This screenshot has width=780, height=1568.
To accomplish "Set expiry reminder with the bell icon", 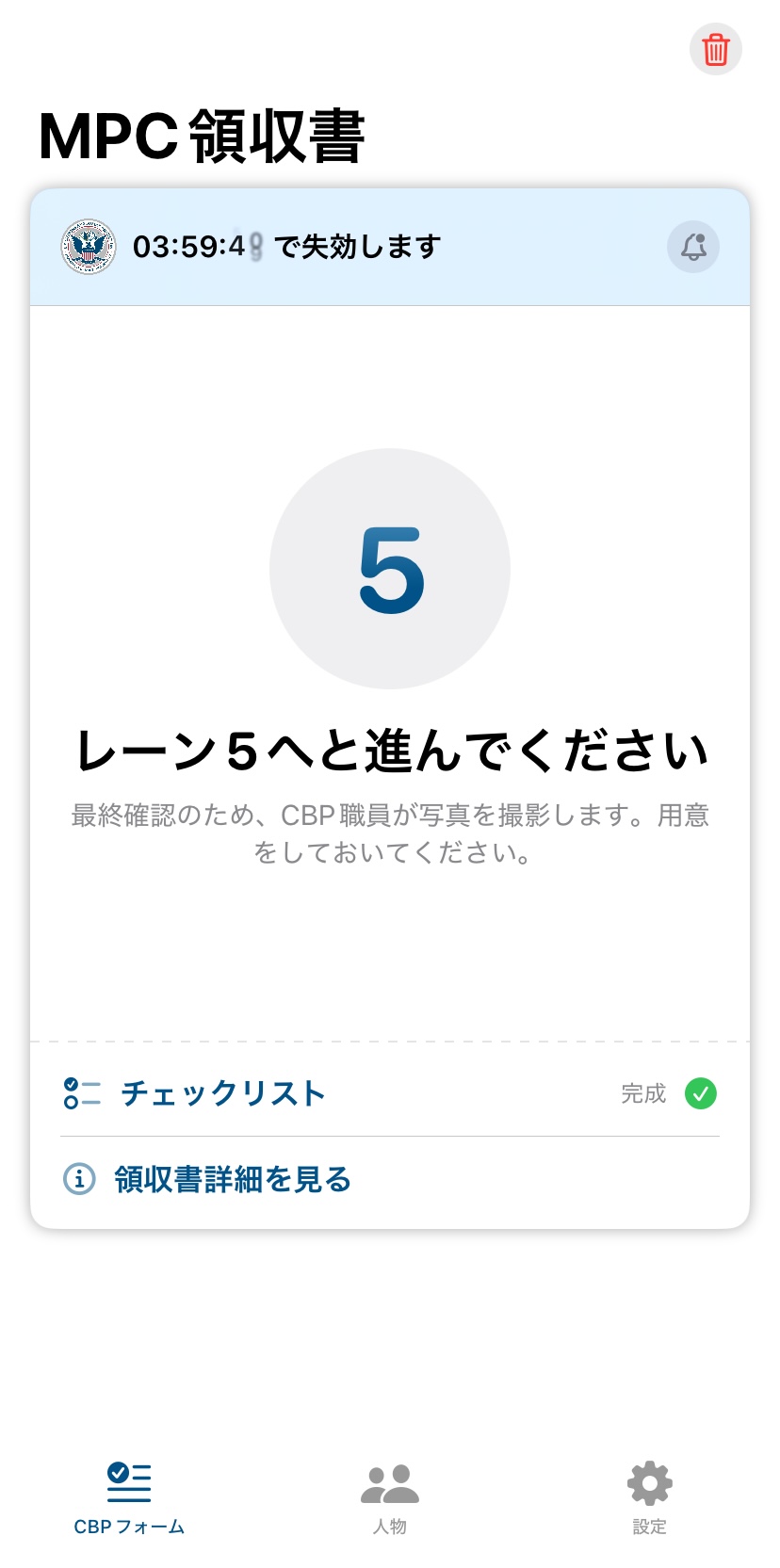I will coord(692,247).
